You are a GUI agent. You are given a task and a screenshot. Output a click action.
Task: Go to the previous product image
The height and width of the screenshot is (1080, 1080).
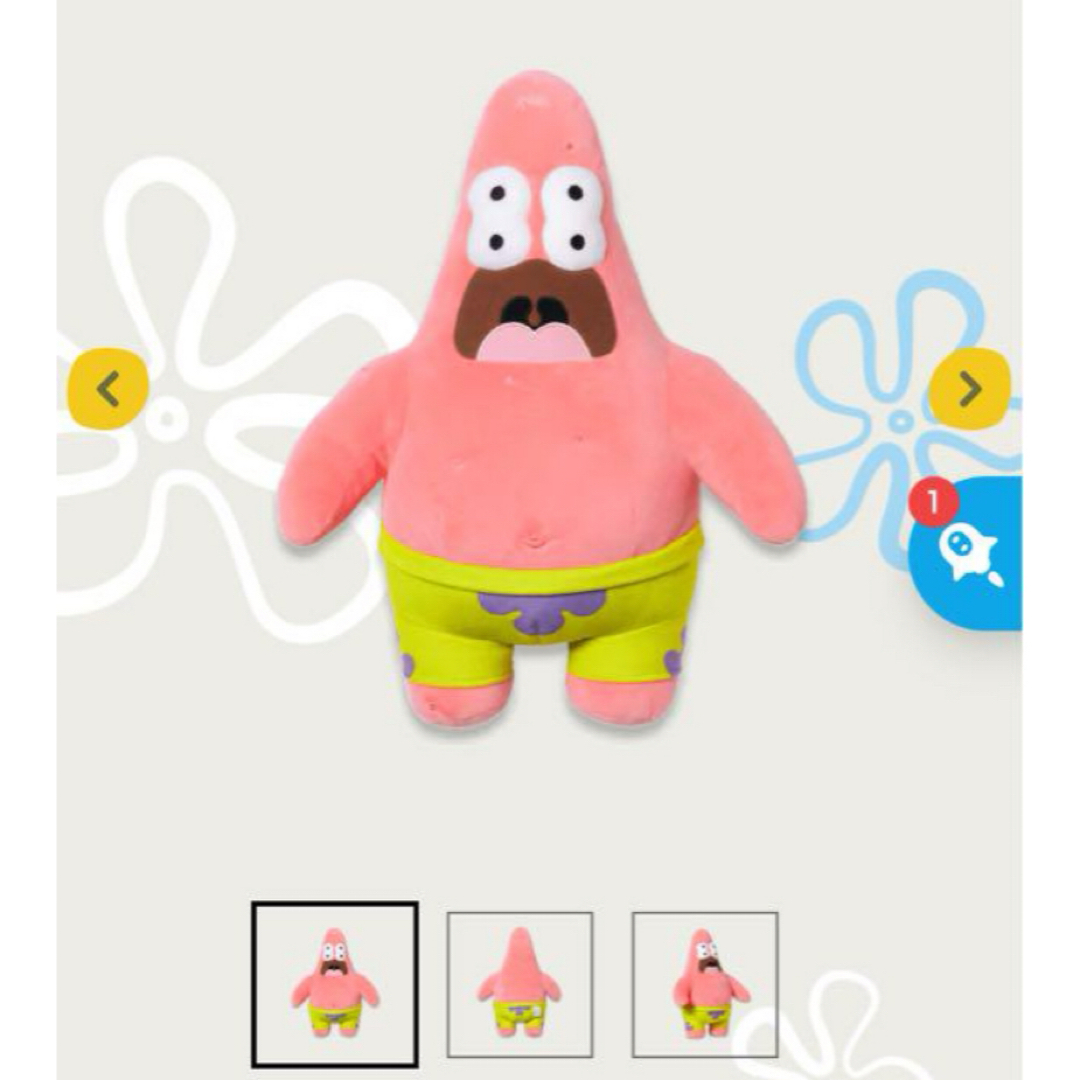point(108,389)
